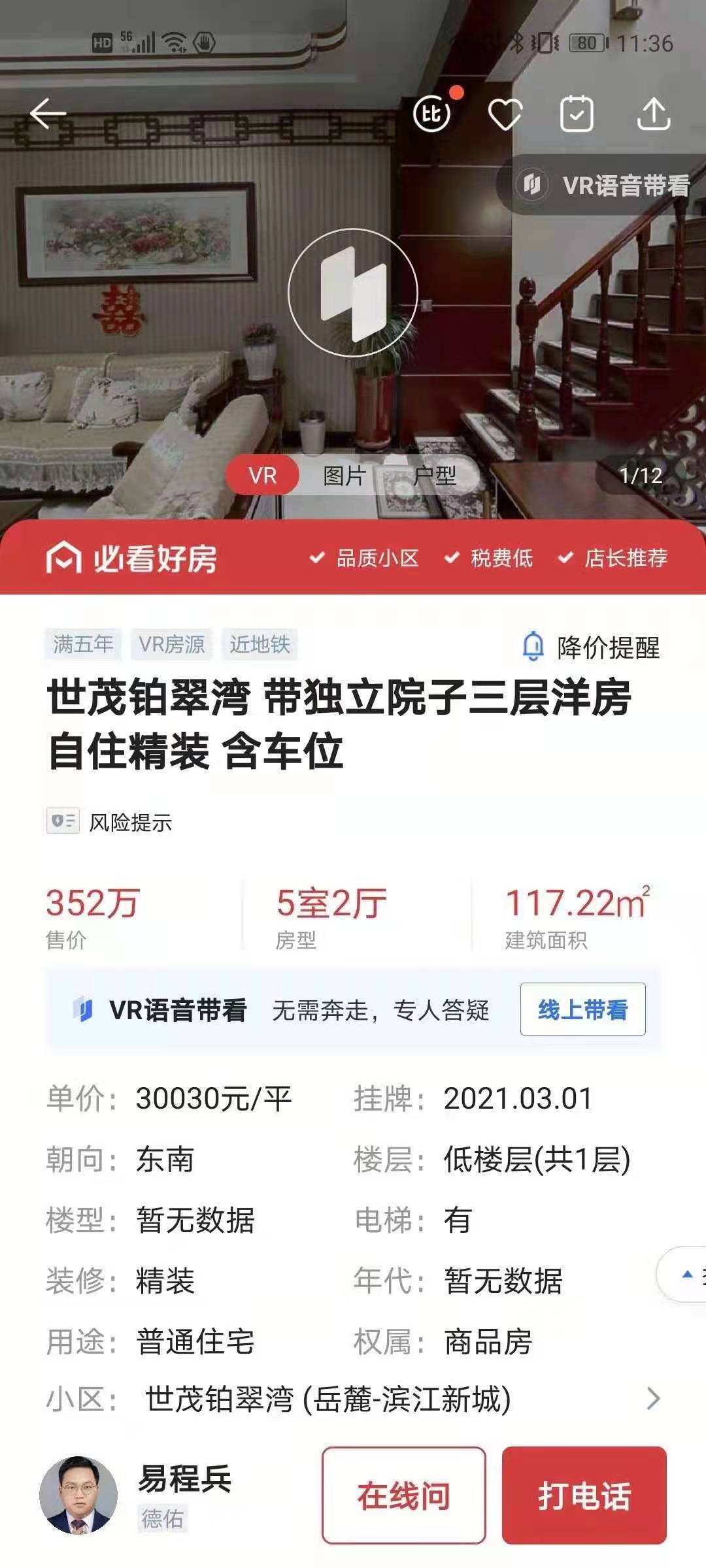Open the viewing schedule calendar icon

click(577, 115)
